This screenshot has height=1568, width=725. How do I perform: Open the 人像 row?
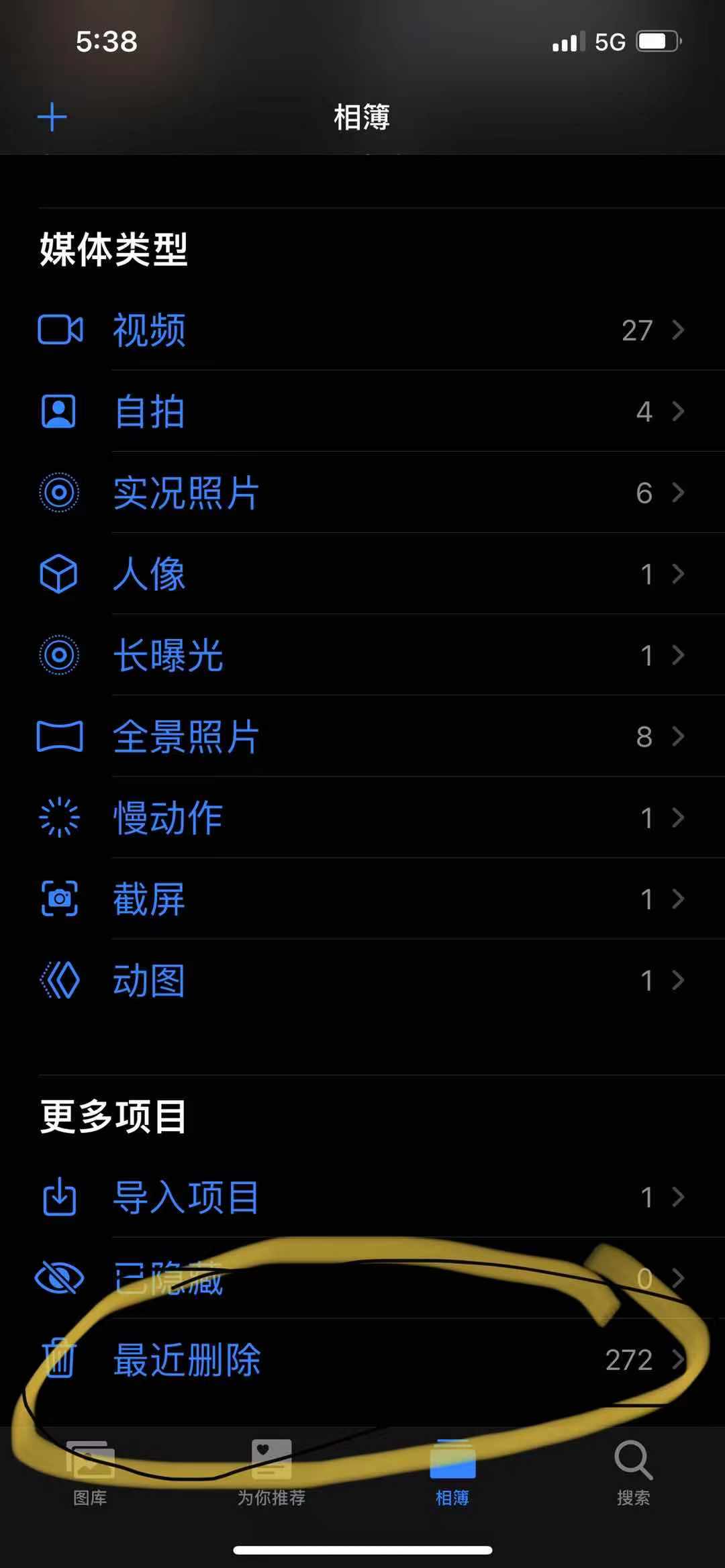coord(362,574)
